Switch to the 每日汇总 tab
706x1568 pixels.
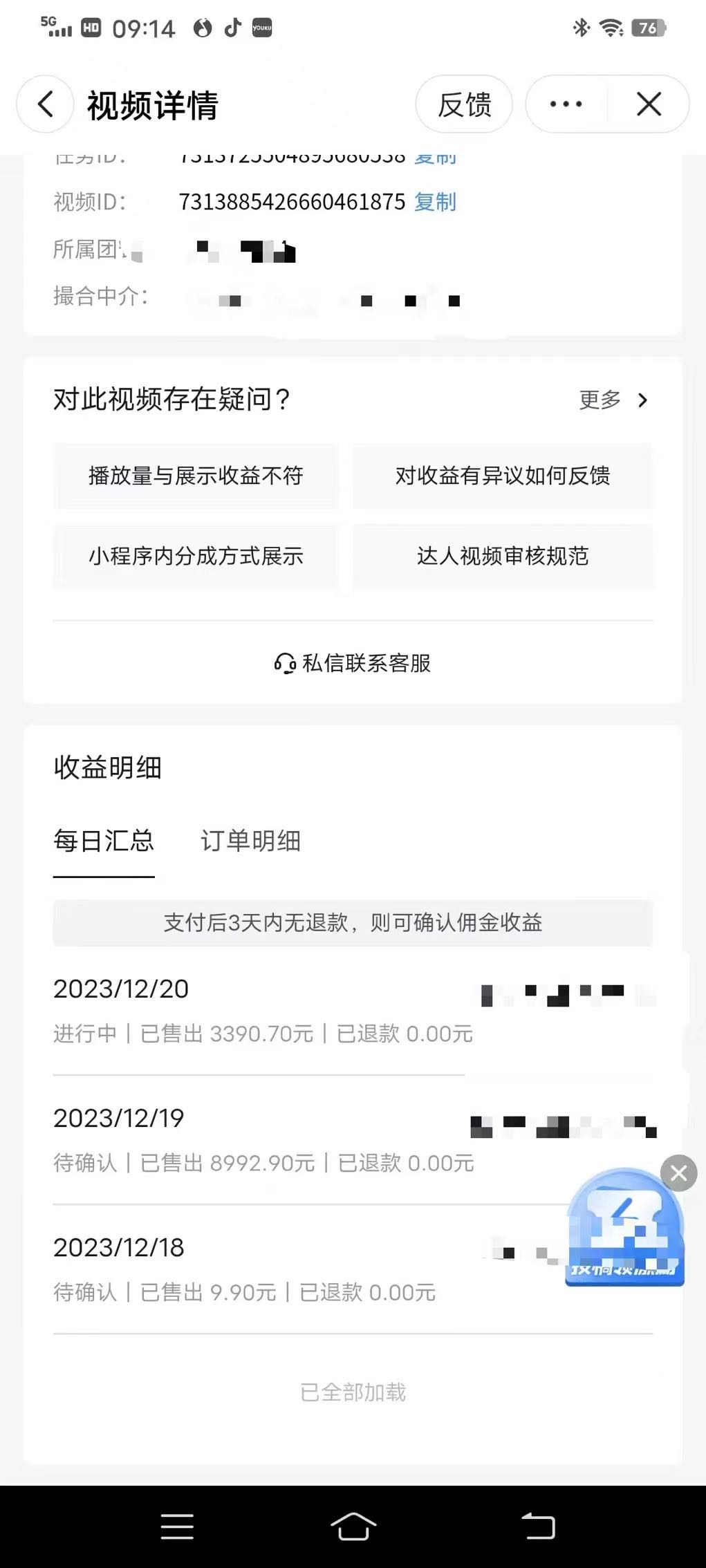[104, 841]
